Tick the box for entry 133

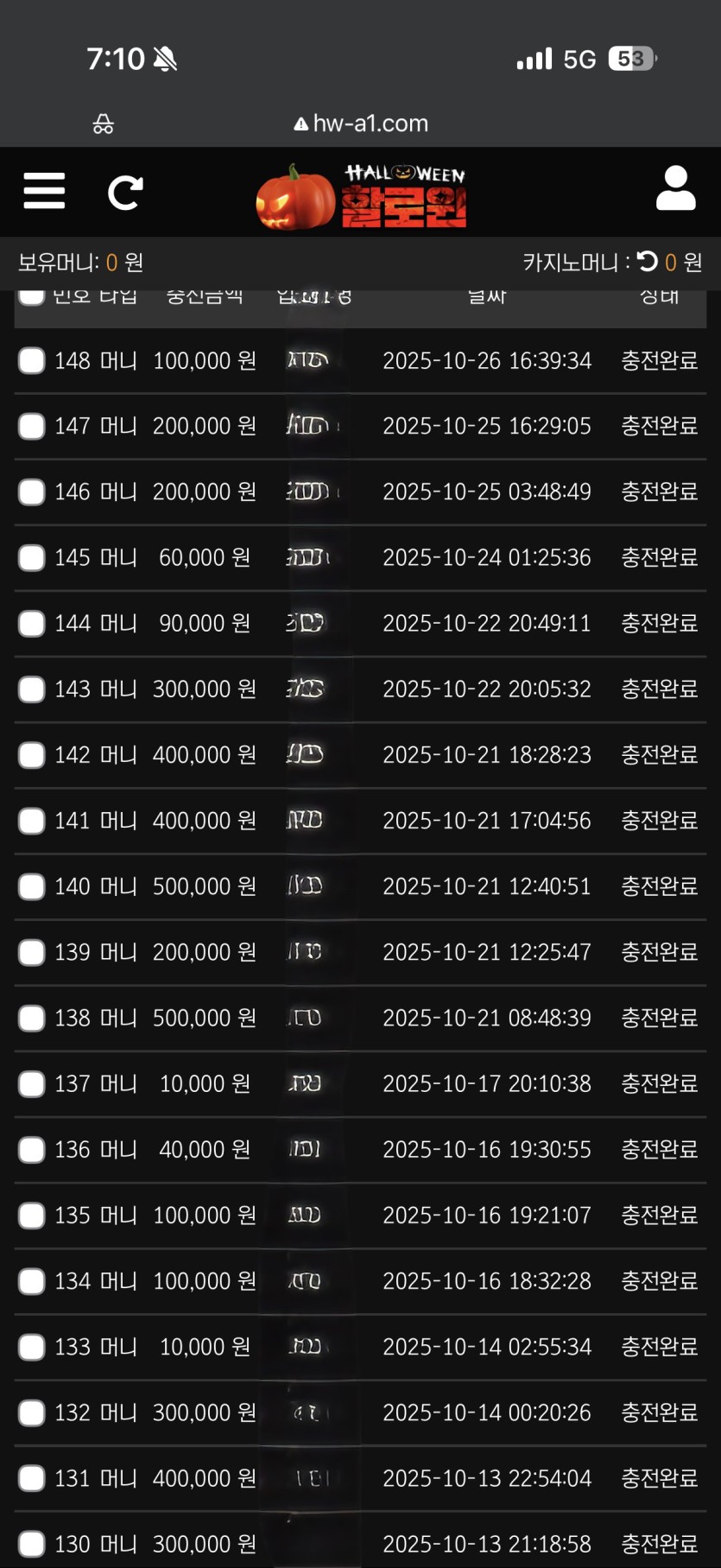click(32, 1348)
